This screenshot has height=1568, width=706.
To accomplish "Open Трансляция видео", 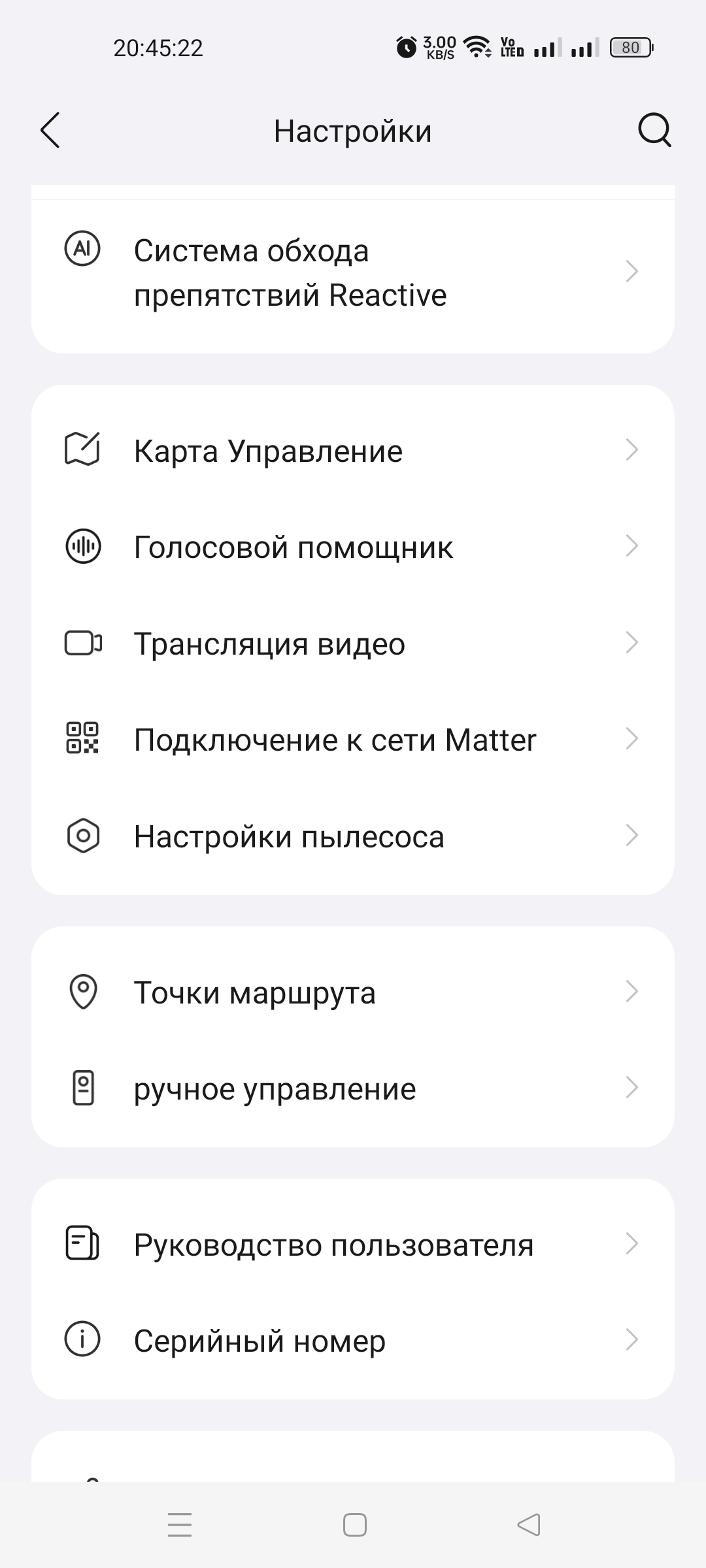I will click(x=353, y=644).
